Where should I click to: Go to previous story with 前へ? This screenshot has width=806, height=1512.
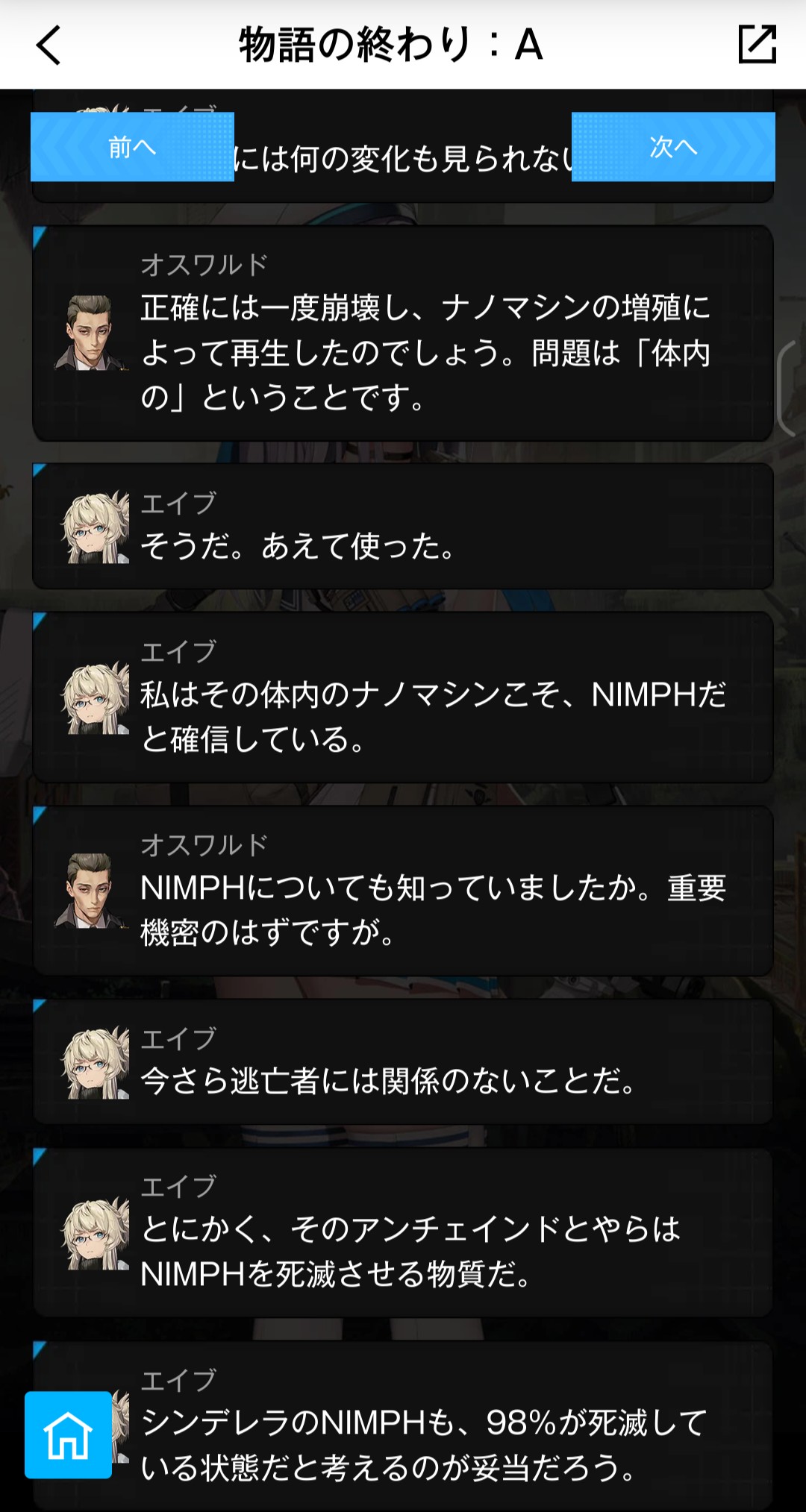pyautogui.click(x=132, y=147)
